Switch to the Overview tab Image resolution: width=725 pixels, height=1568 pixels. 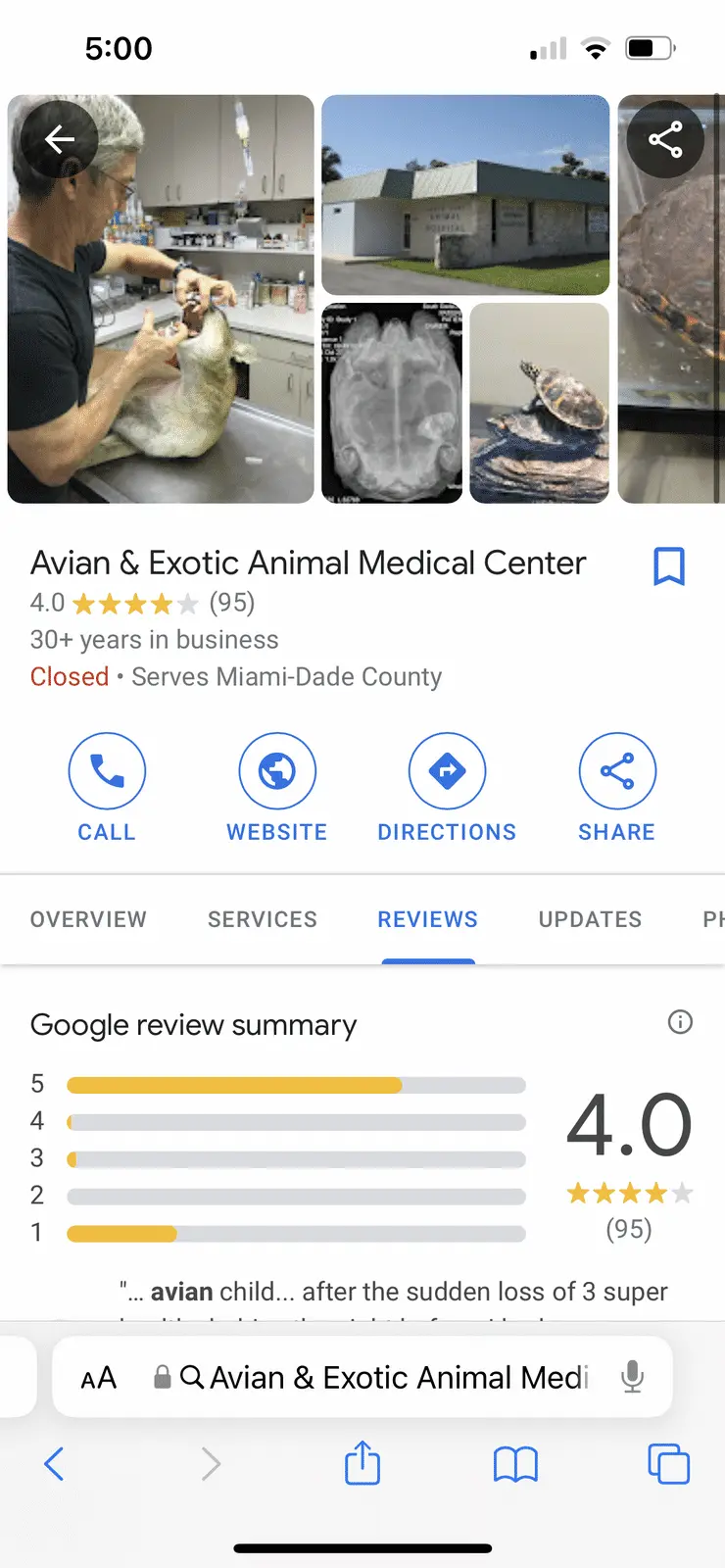(x=88, y=919)
